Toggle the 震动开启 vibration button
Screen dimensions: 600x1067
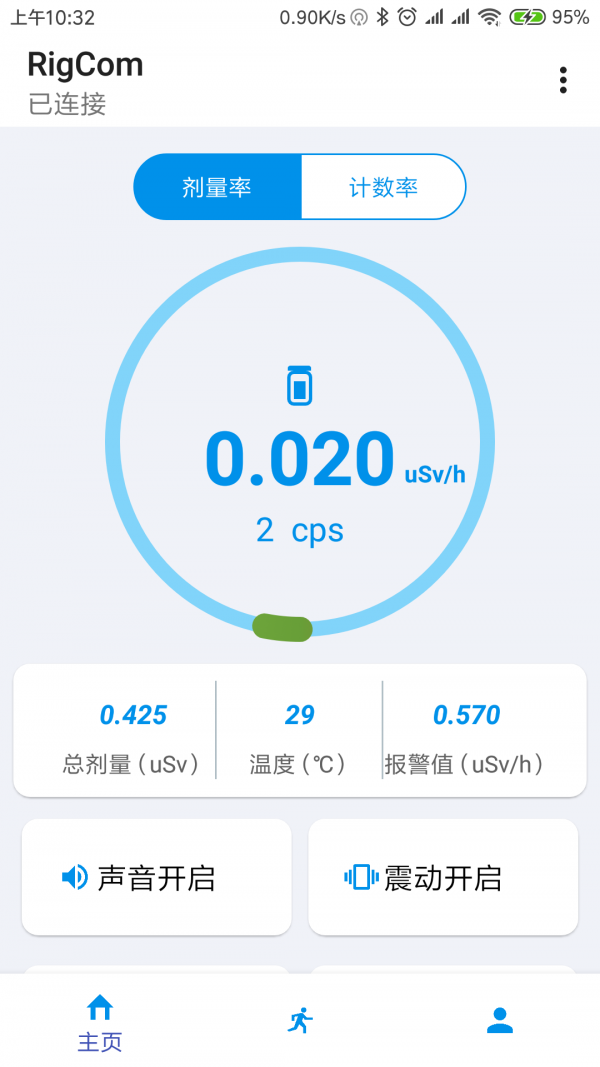coord(443,878)
